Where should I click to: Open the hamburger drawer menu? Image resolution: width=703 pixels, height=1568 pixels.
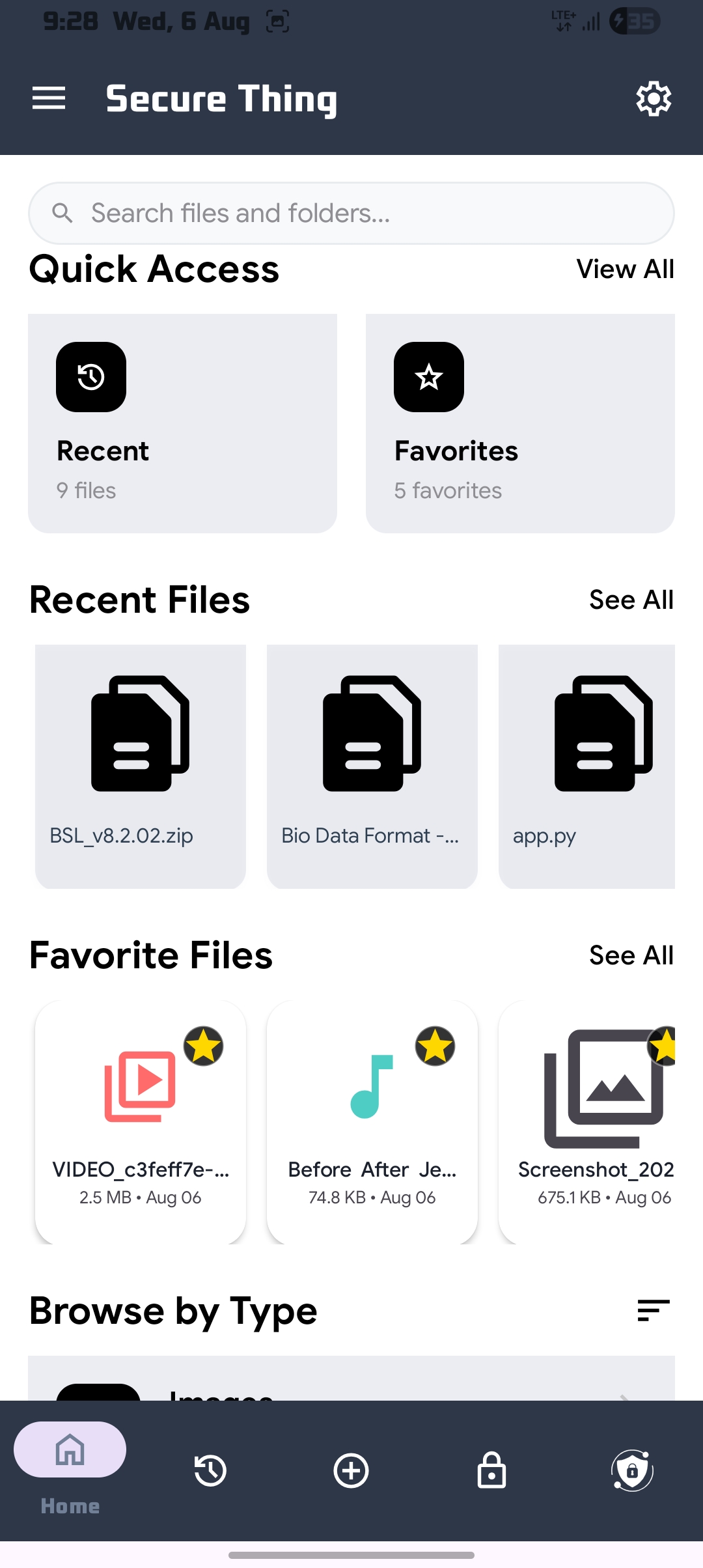pyautogui.click(x=49, y=98)
